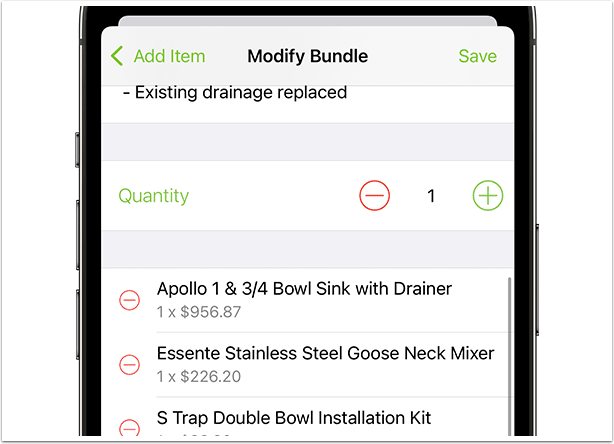Remove Apollo 1 & 3/4 Bowl Sink item

130,299
